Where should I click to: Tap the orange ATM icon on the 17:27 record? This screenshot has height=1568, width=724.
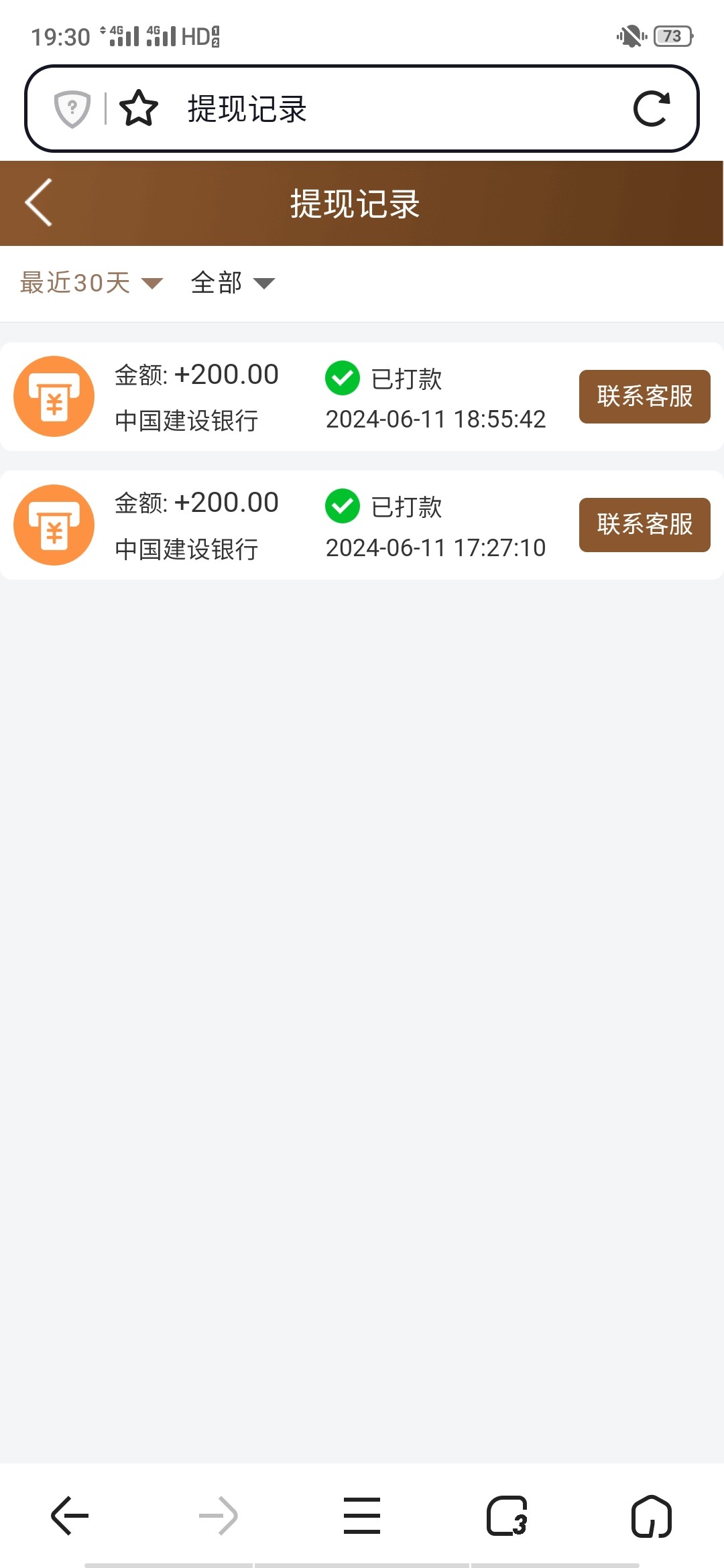[x=54, y=525]
